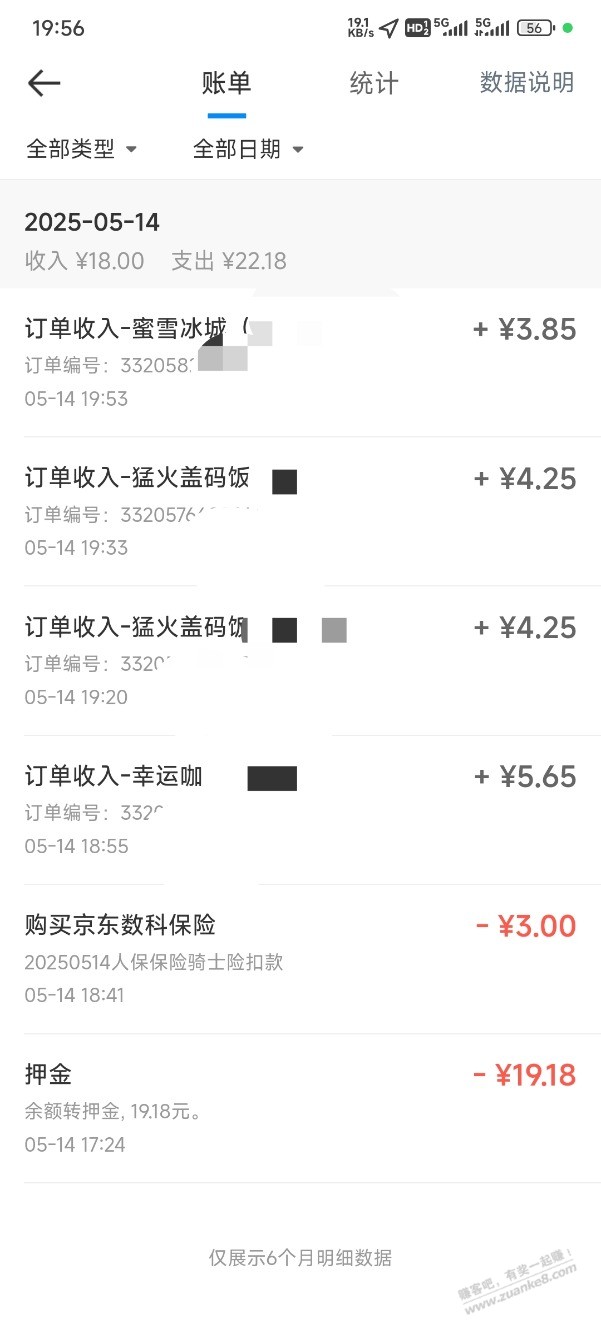Expand the 全部类型 filter dropdown
This screenshot has height=1334, width=601.
pos(81,150)
